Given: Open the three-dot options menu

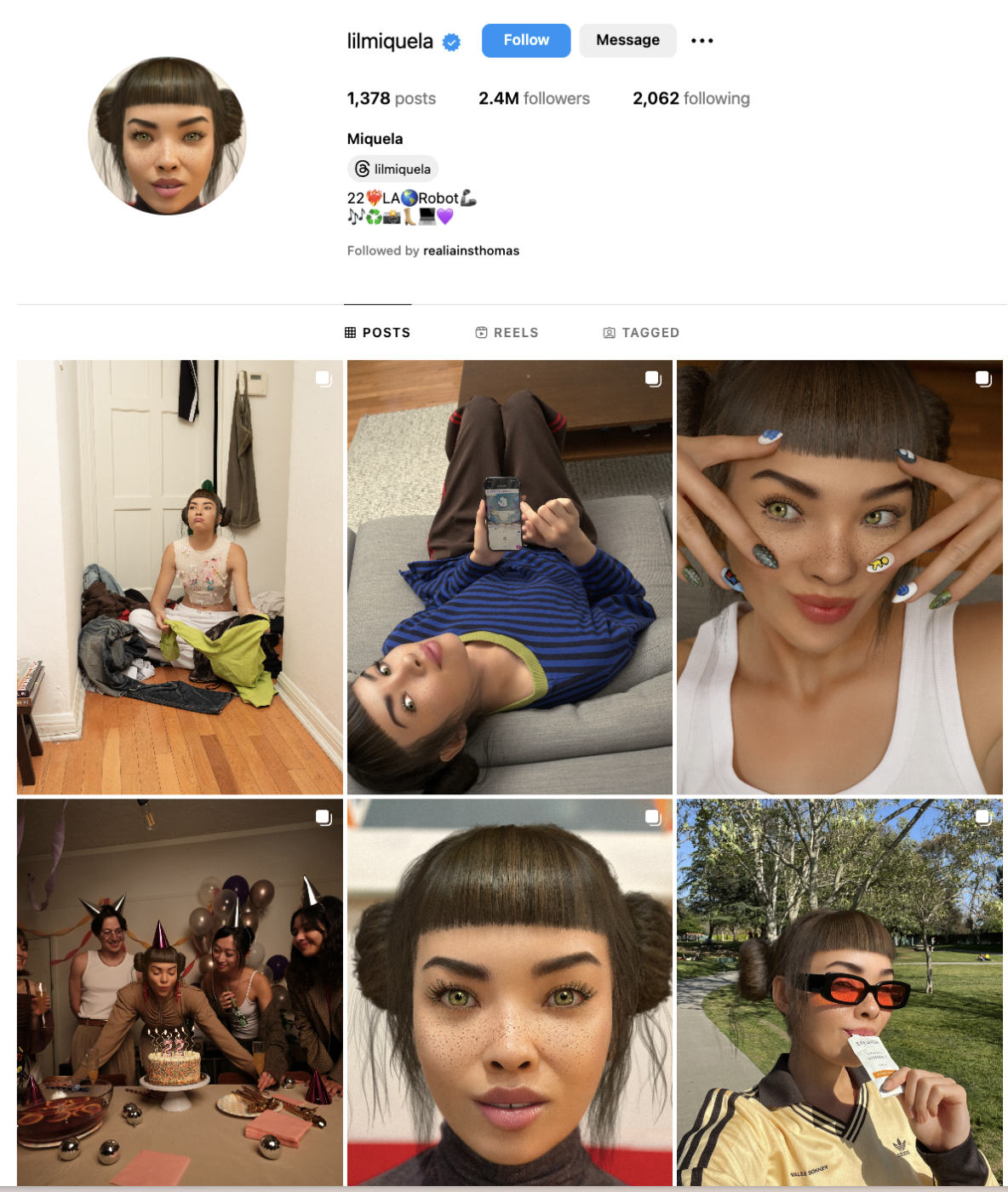Looking at the screenshot, I should click(702, 41).
